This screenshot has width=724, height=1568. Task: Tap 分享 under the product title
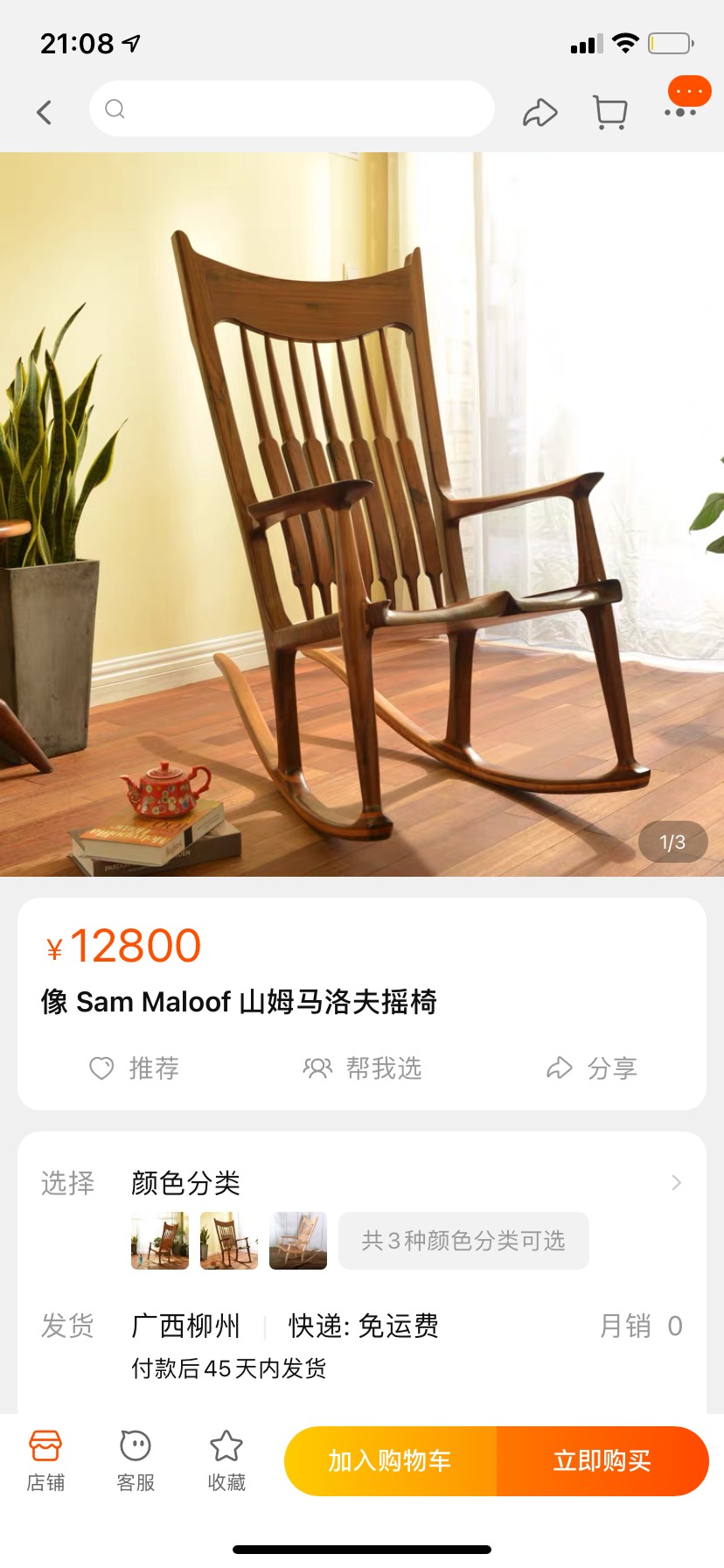[592, 1068]
